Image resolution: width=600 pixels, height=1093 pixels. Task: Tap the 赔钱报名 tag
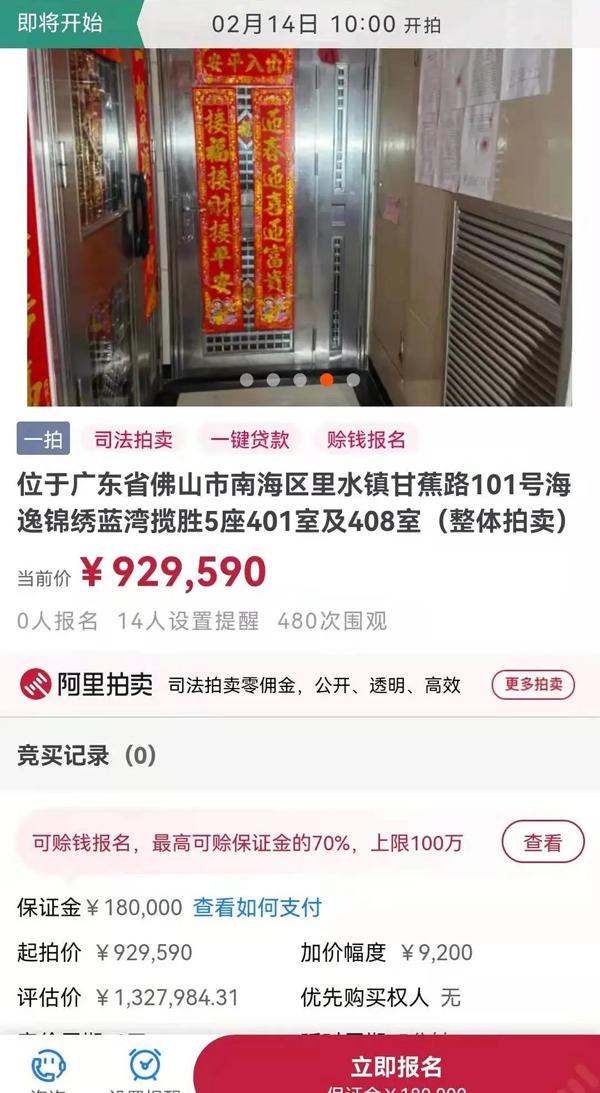(x=366, y=439)
